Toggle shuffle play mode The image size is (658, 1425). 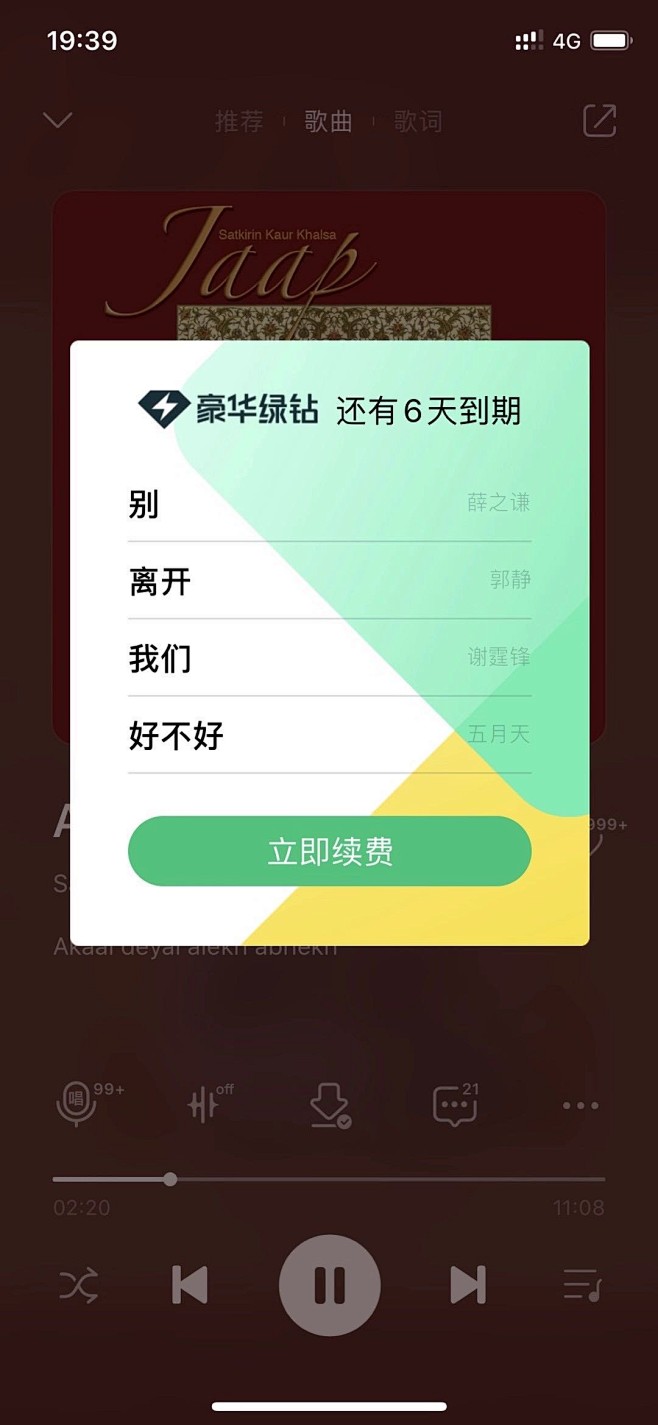[x=79, y=1285]
